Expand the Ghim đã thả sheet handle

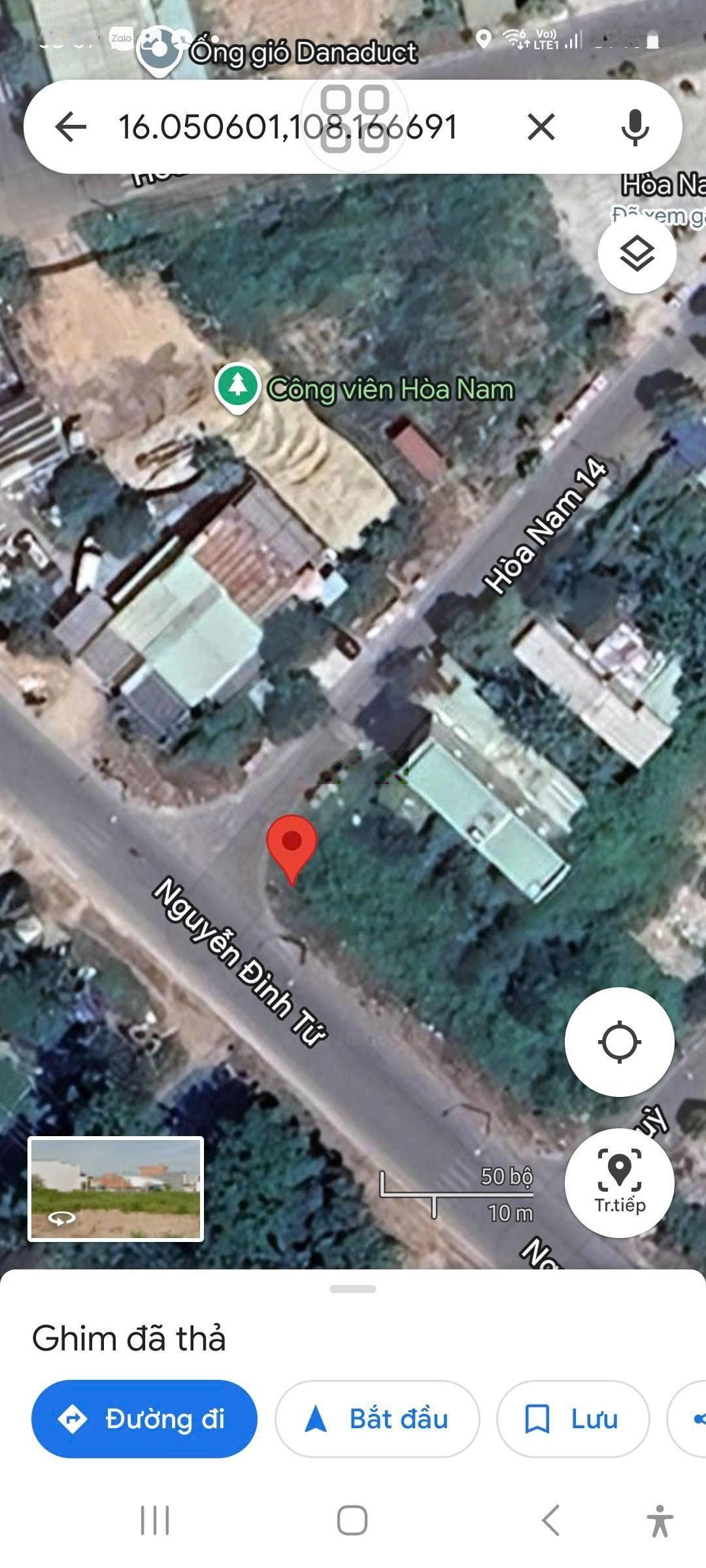353,1288
